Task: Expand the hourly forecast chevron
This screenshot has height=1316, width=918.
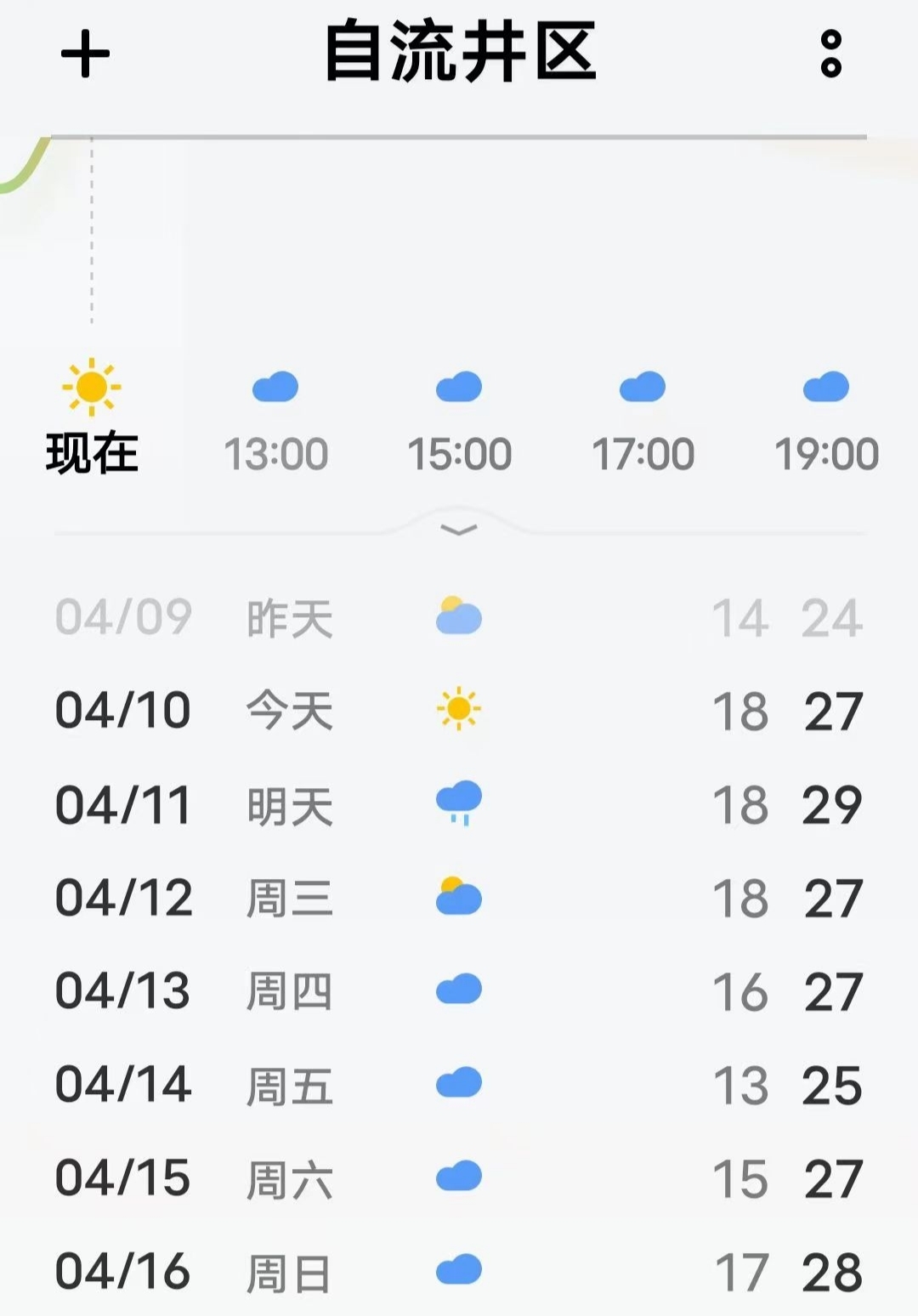Action: point(459,530)
